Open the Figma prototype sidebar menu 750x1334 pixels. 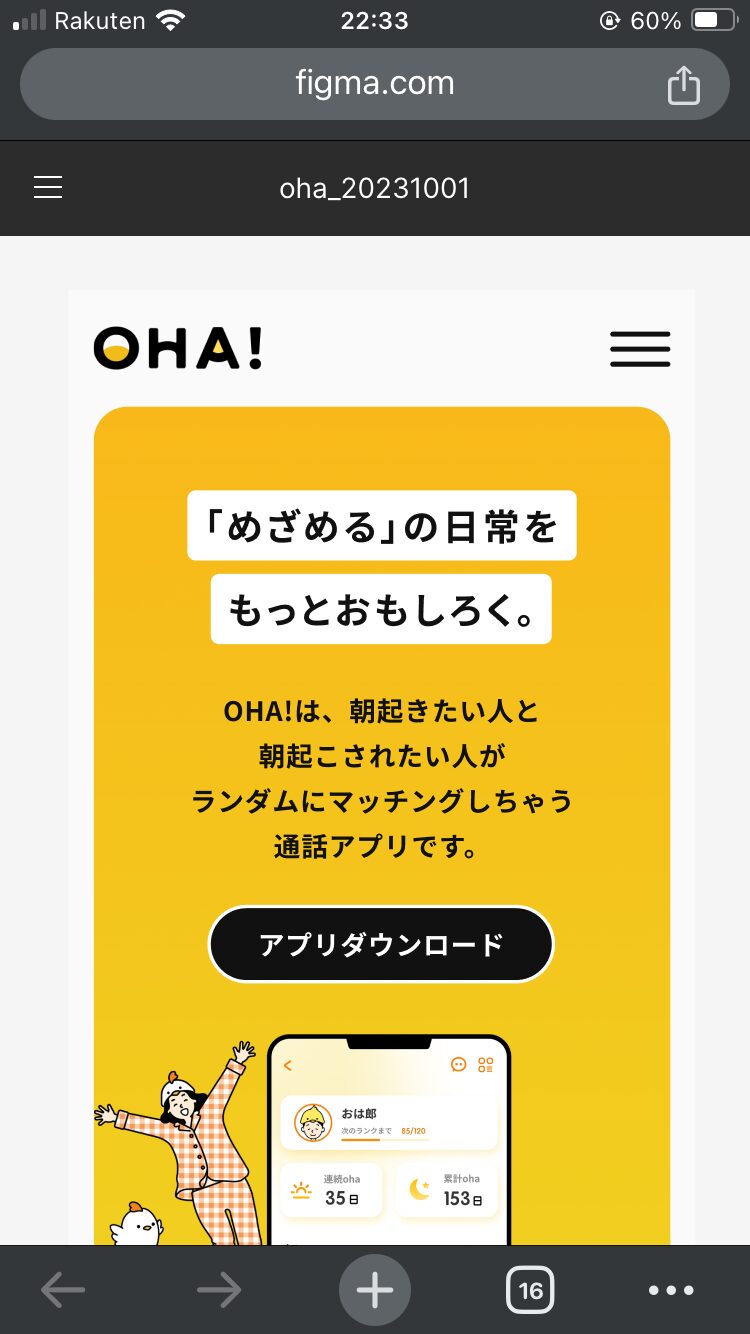point(48,188)
